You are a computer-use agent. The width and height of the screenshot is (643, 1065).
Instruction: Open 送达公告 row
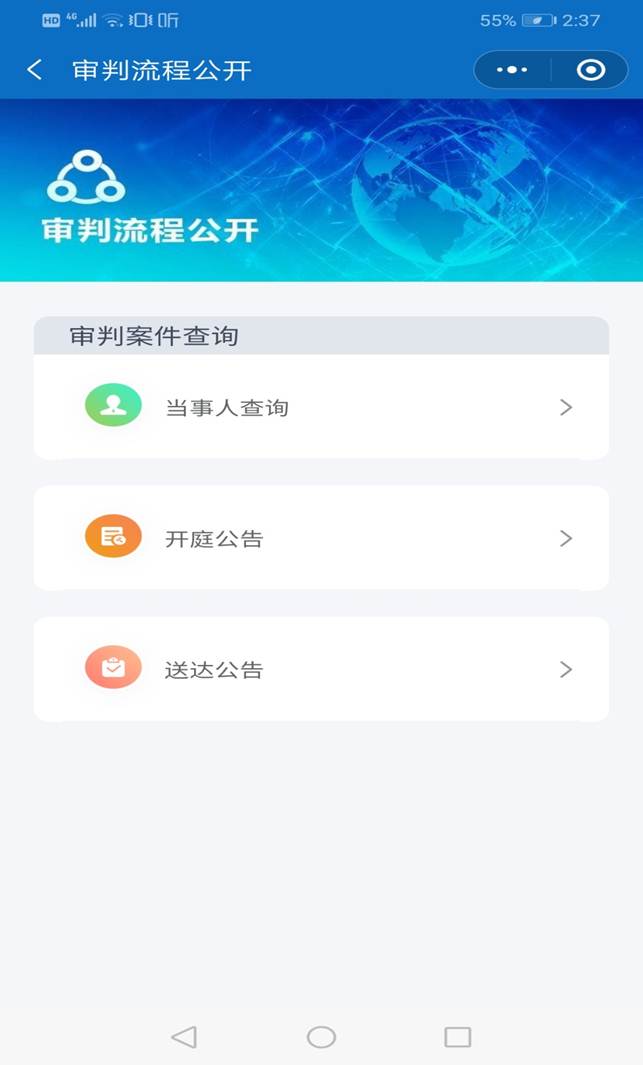coord(321,669)
